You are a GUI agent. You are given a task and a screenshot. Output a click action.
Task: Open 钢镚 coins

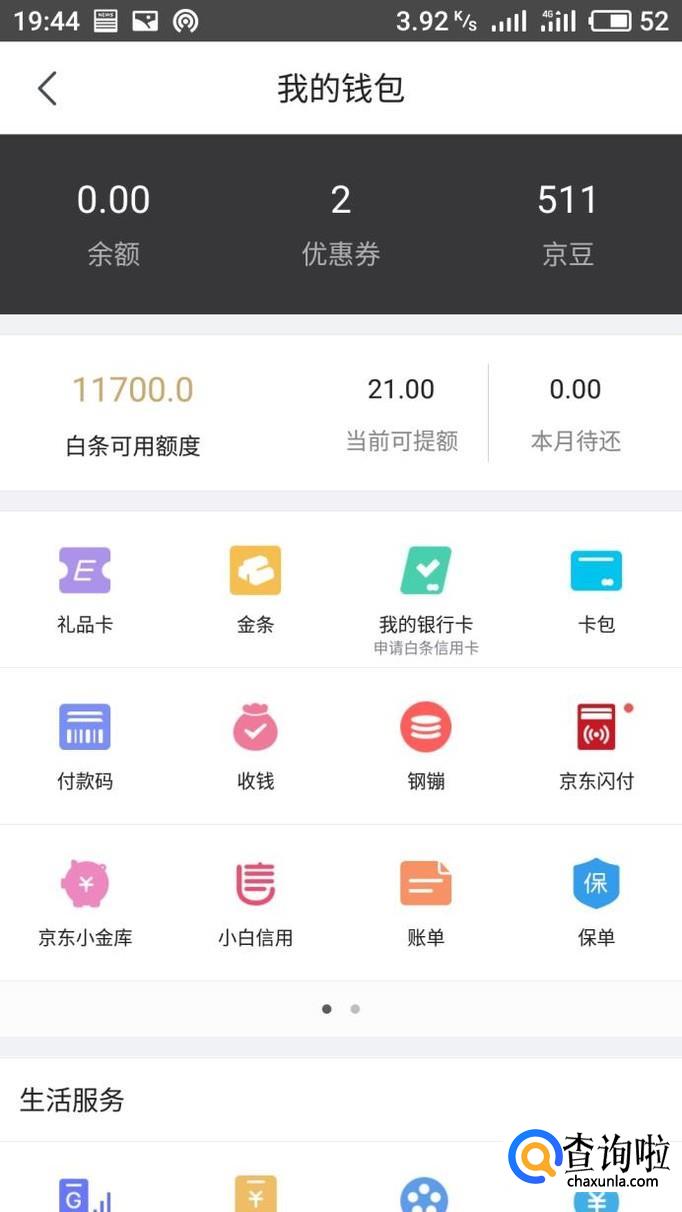click(426, 745)
